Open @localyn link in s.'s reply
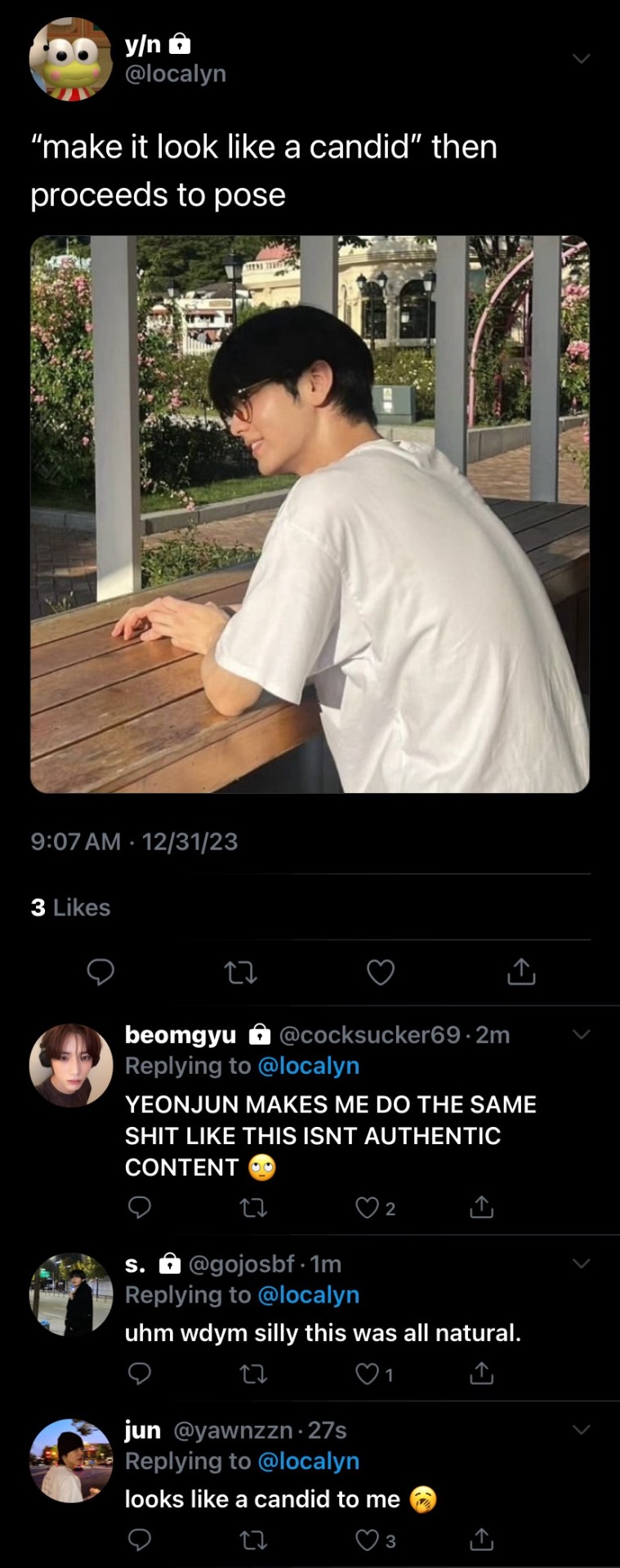 point(308,1295)
